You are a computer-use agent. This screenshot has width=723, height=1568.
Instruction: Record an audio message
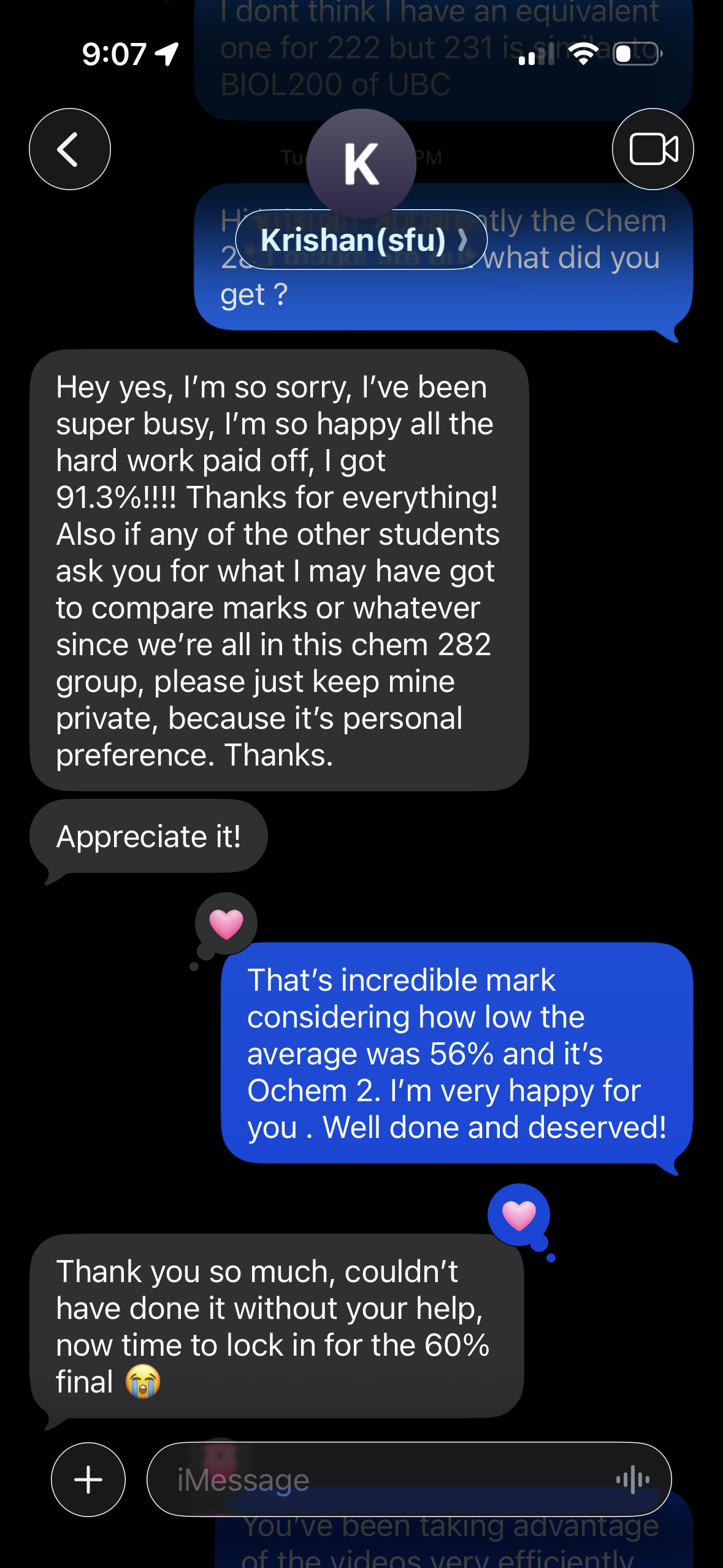pos(632,1479)
